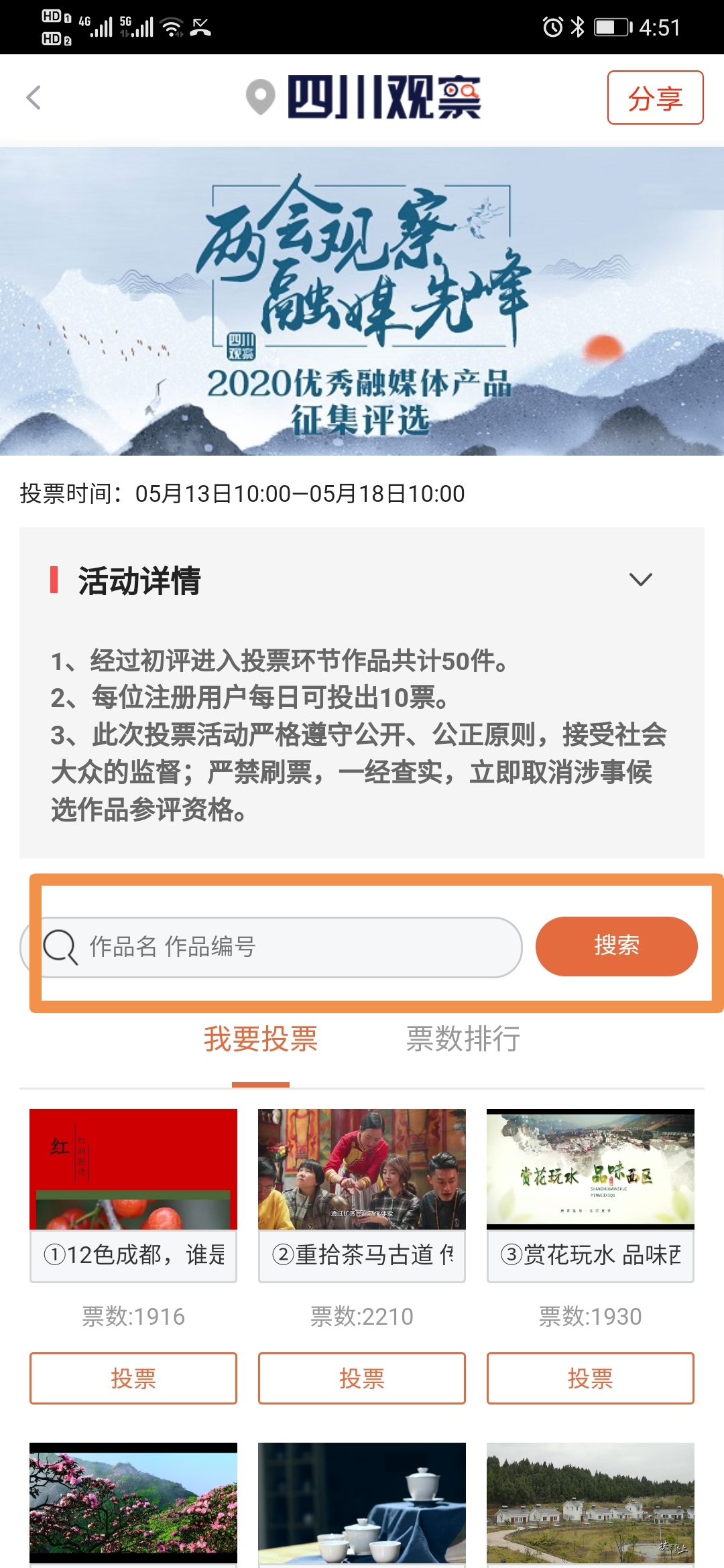Switch to the 票数排行 tab
724x1568 pixels.
click(x=463, y=1039)
